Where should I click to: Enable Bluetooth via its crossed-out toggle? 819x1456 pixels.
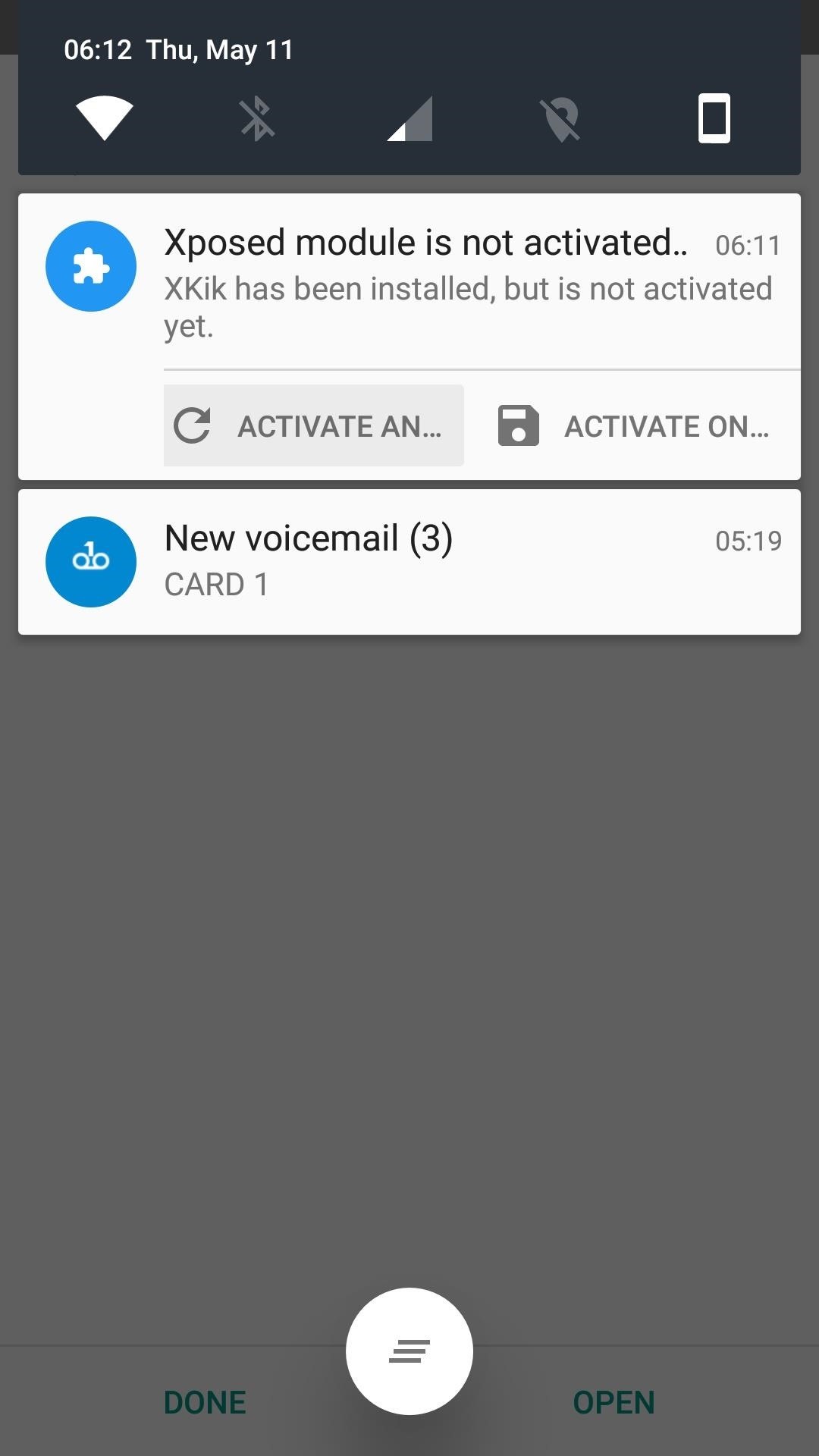(x=256, y=119)
